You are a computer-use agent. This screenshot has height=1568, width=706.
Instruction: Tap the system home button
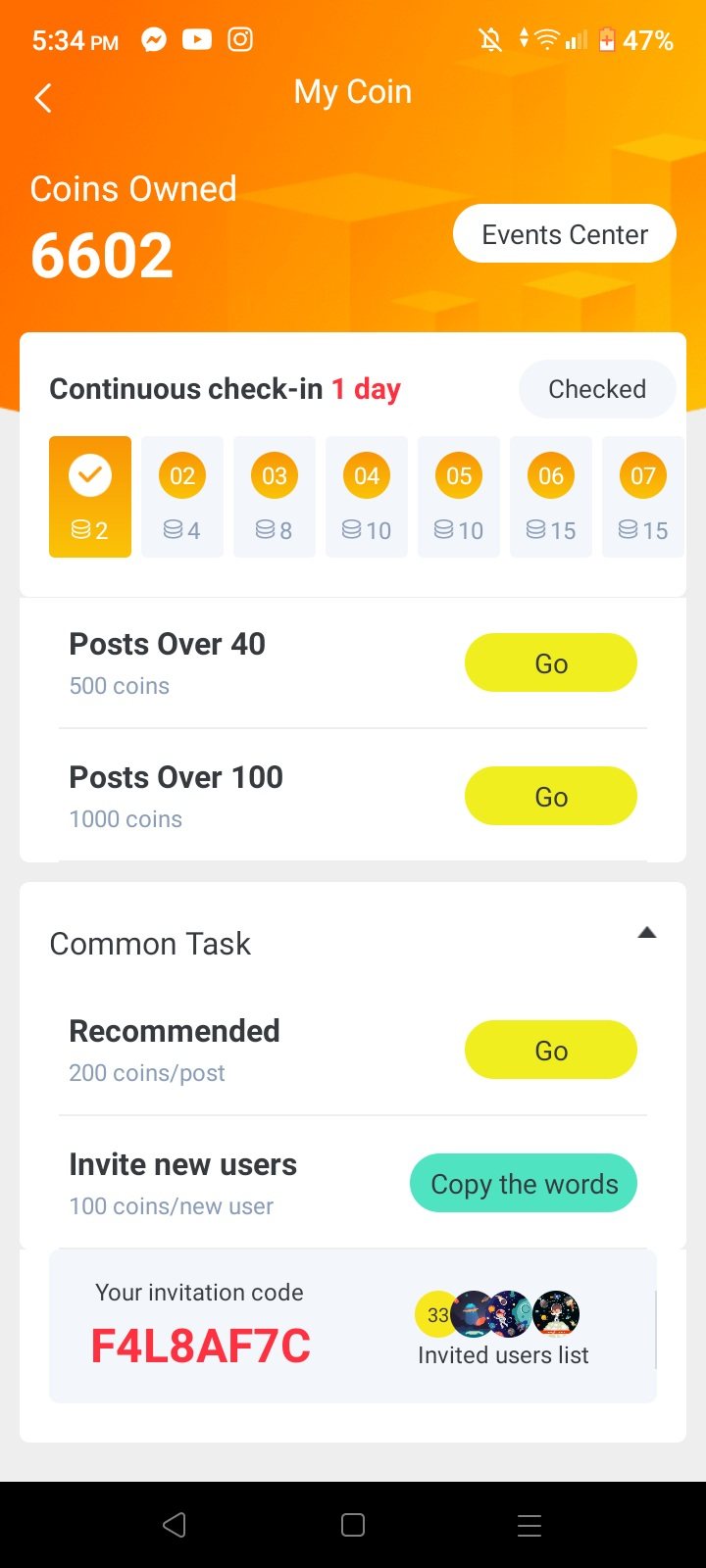click(353, 1525)
